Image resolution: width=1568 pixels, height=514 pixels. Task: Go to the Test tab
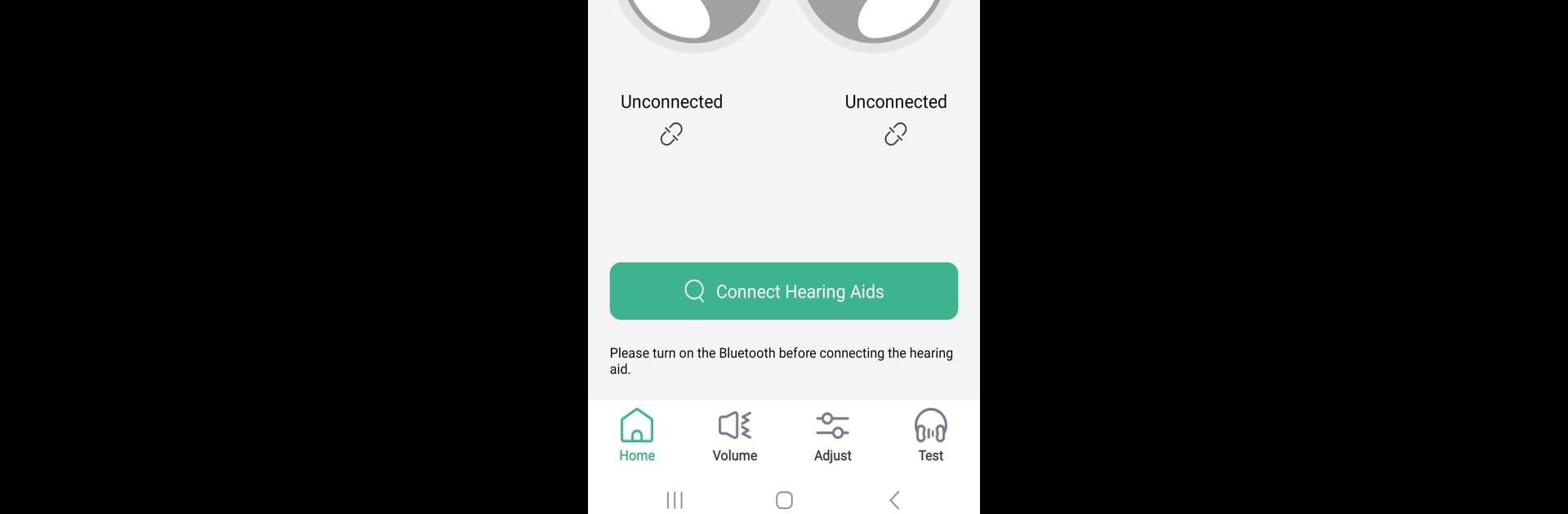point(930,436)
